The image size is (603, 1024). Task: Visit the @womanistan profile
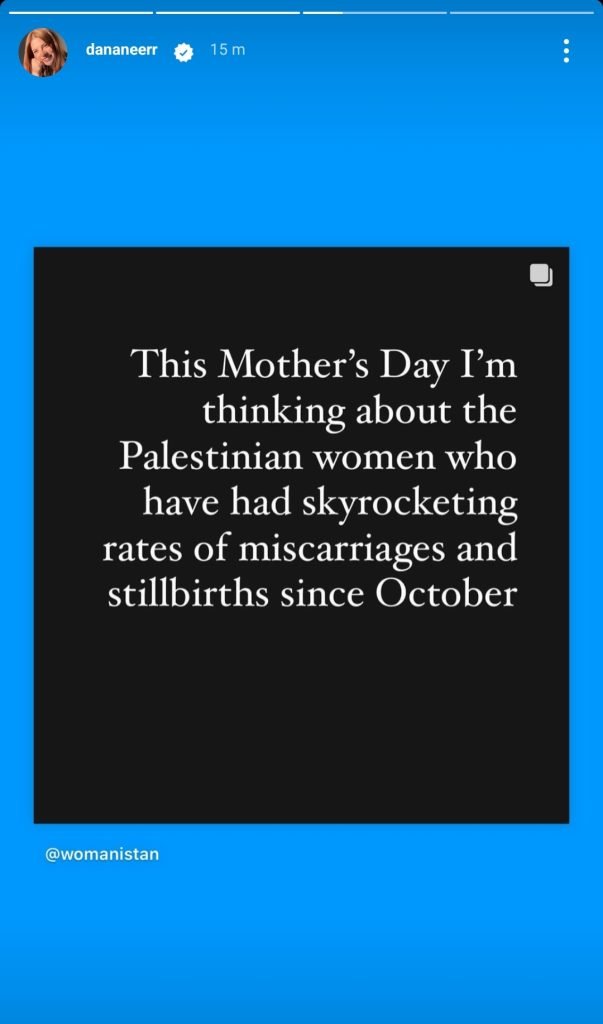point(102,855)
